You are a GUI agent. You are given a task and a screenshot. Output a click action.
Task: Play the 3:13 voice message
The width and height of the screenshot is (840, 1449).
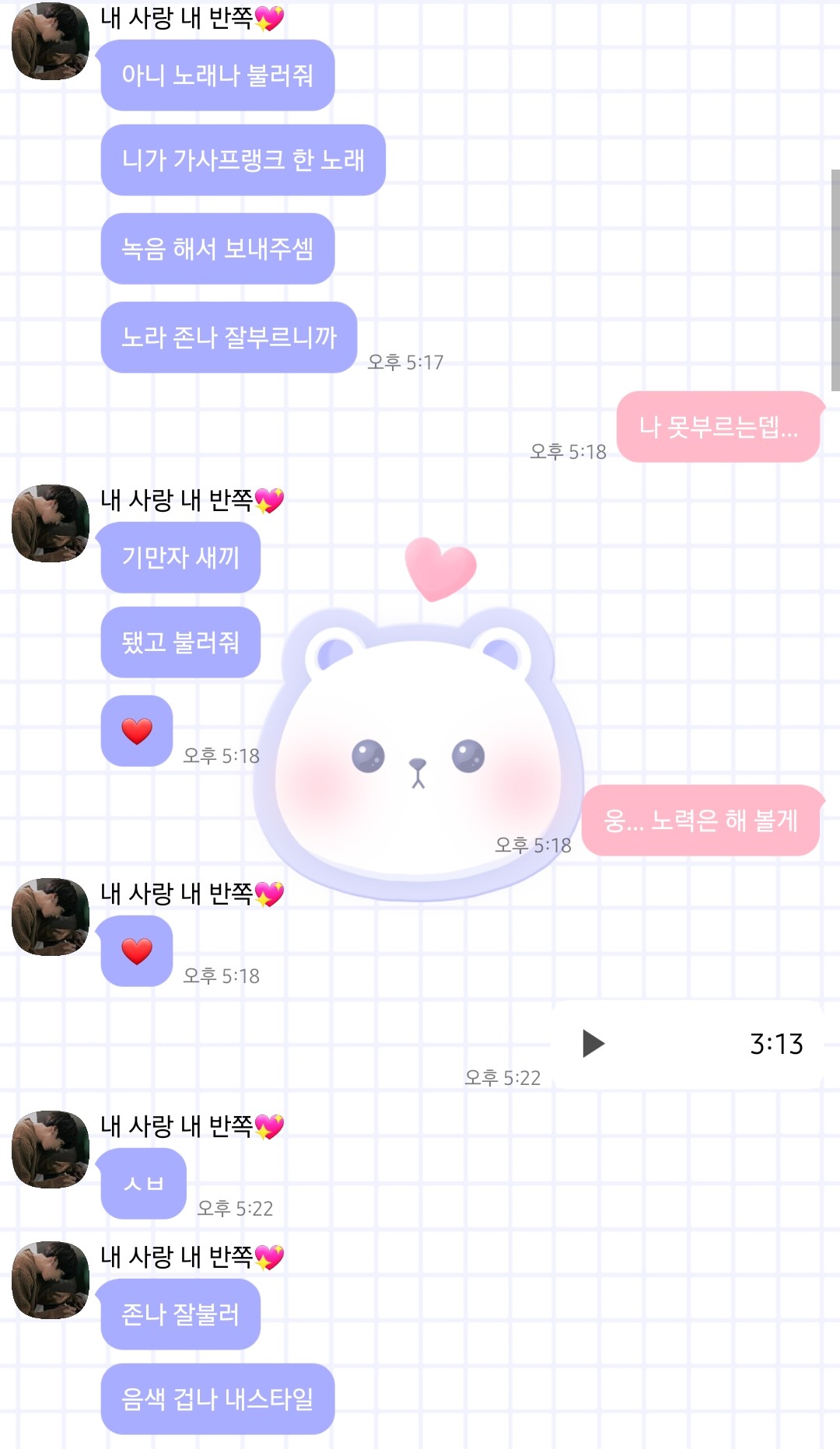(x=593, y=1043)
